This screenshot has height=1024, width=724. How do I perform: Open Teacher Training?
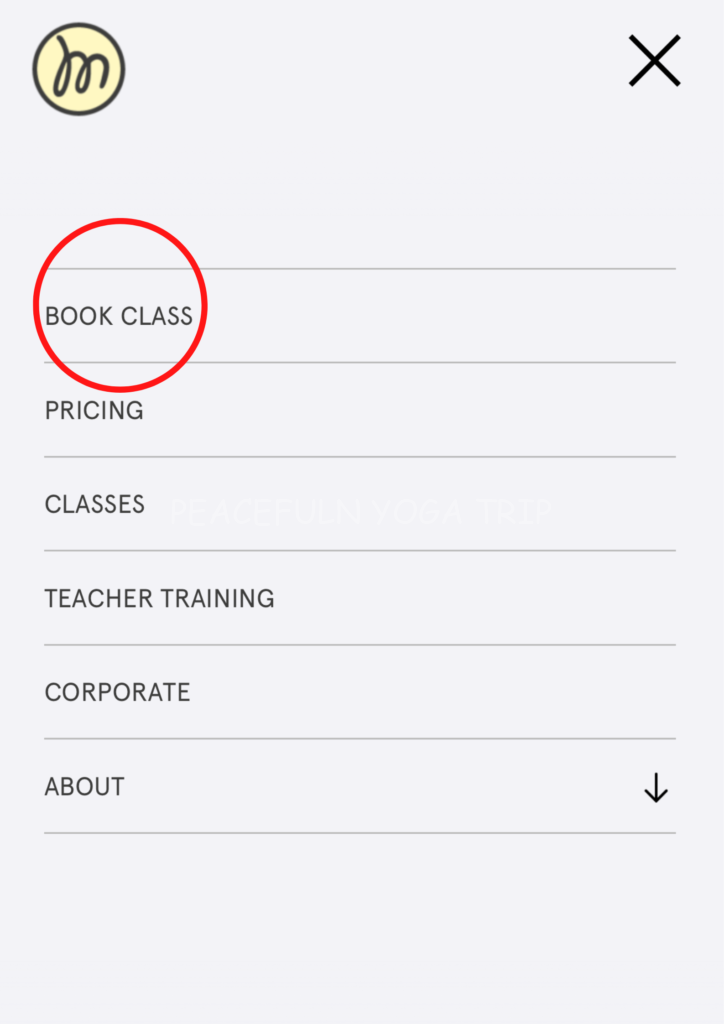(159, 598)
